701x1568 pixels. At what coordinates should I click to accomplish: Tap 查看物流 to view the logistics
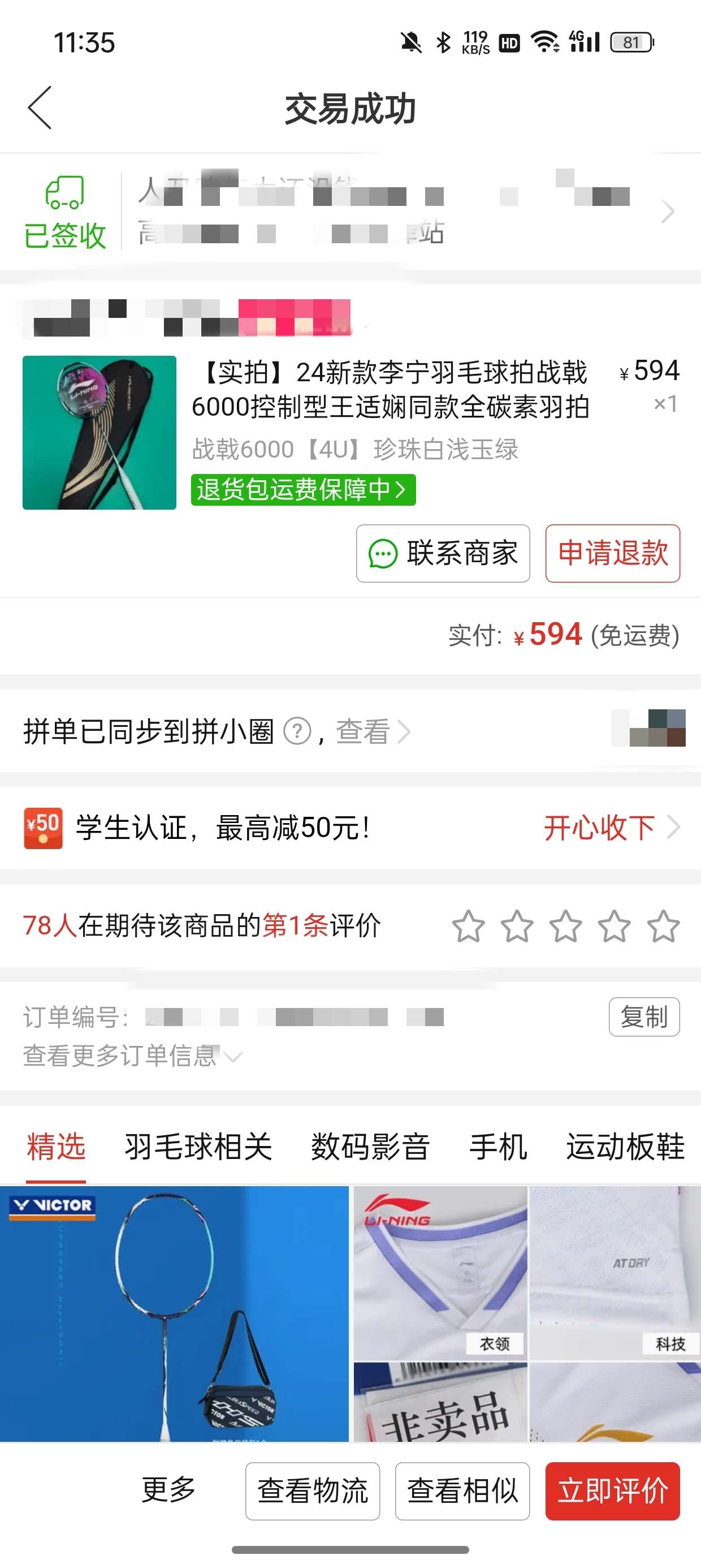coord(312,1491)
